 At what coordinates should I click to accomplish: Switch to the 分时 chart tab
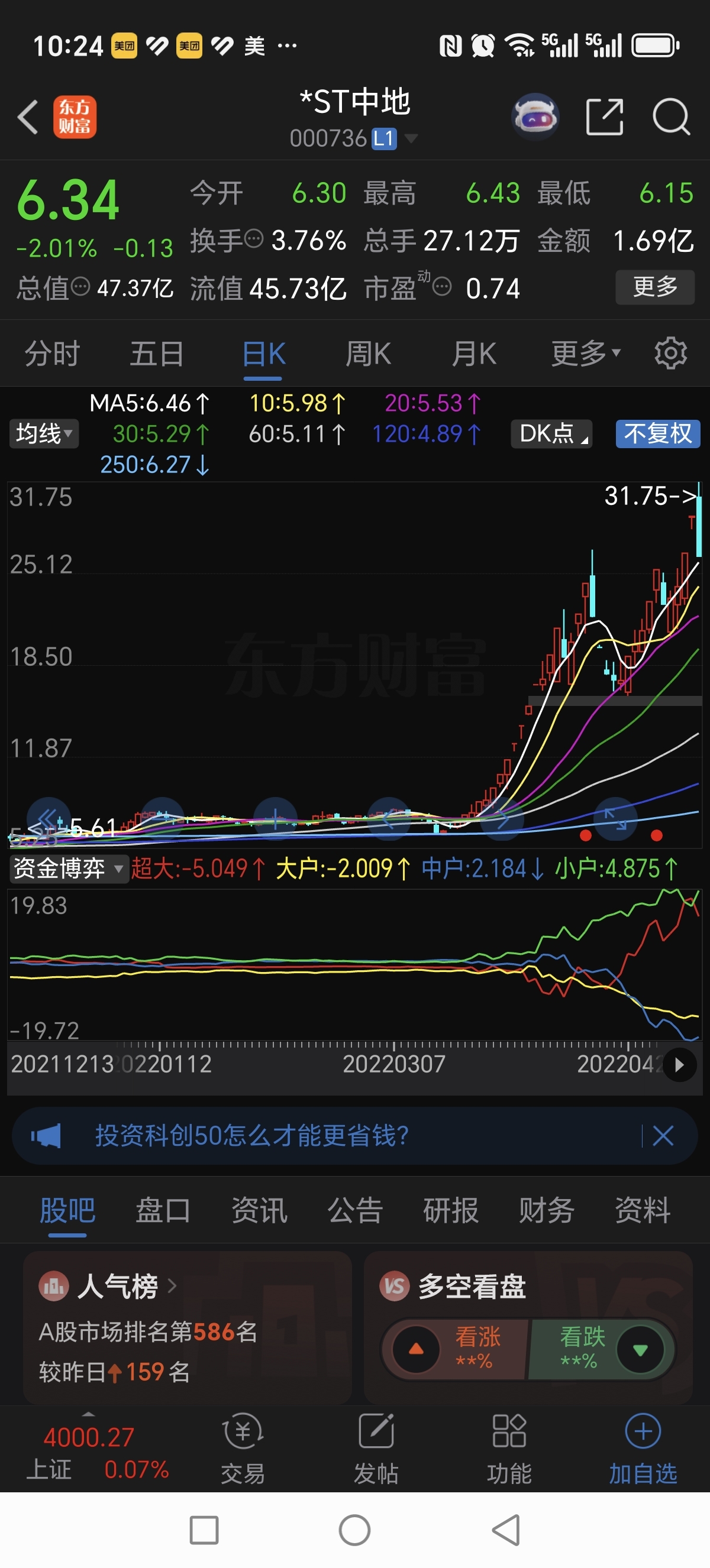tap(51, 354)
